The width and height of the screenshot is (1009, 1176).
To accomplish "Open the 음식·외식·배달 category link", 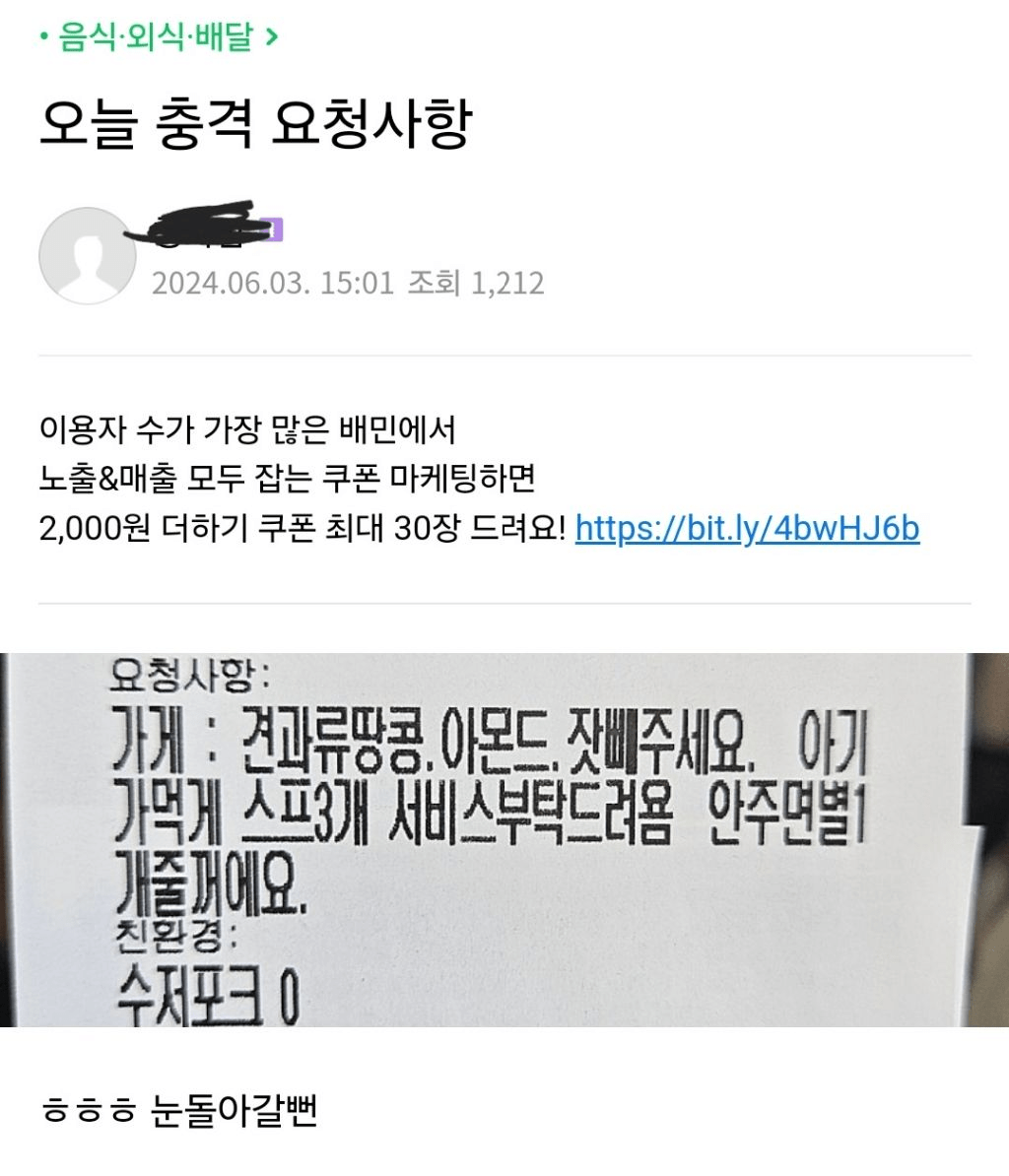I will coord(158,37).
